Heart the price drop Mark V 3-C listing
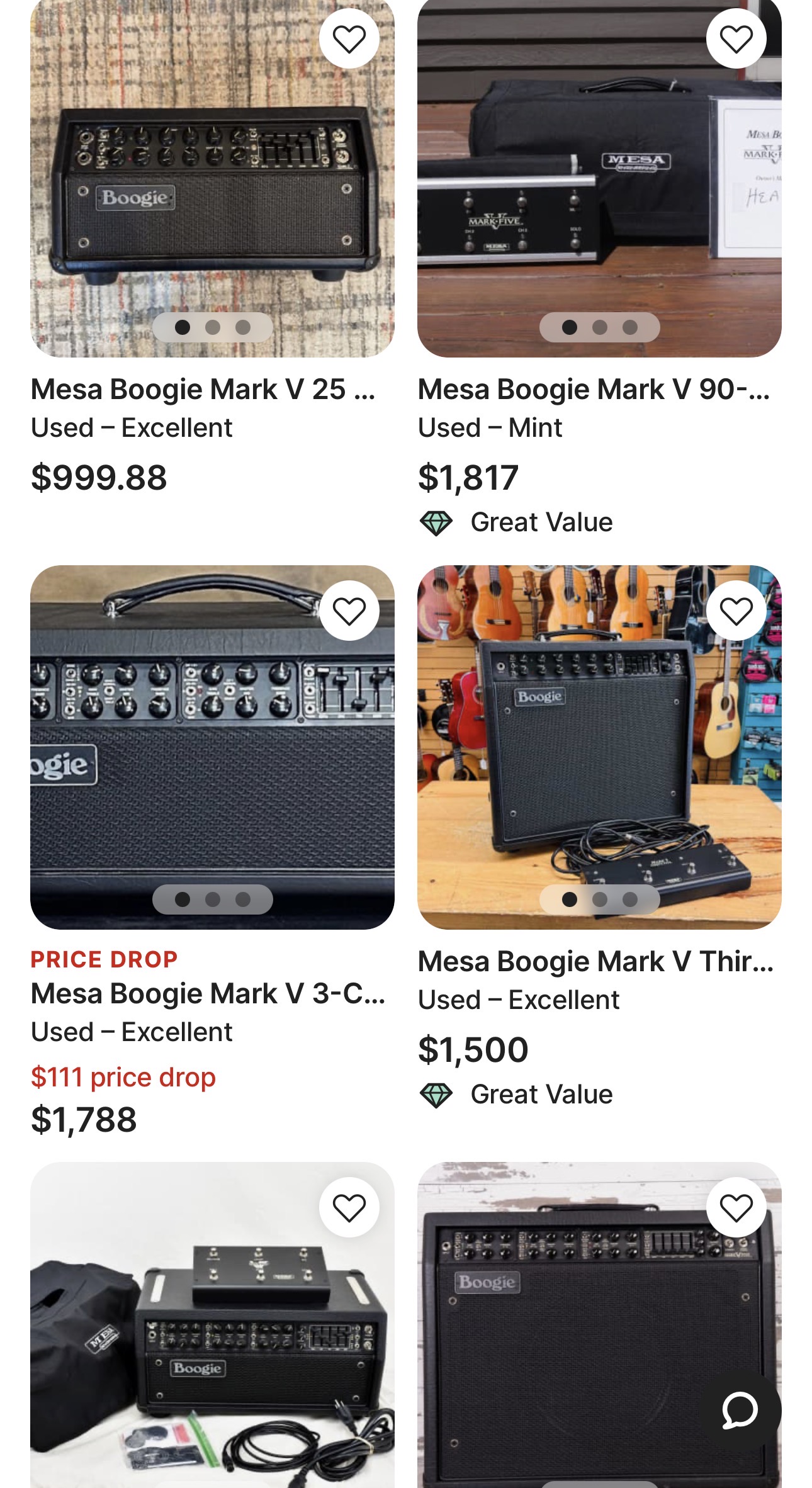Screen dimensions: 812x1488 349,611
